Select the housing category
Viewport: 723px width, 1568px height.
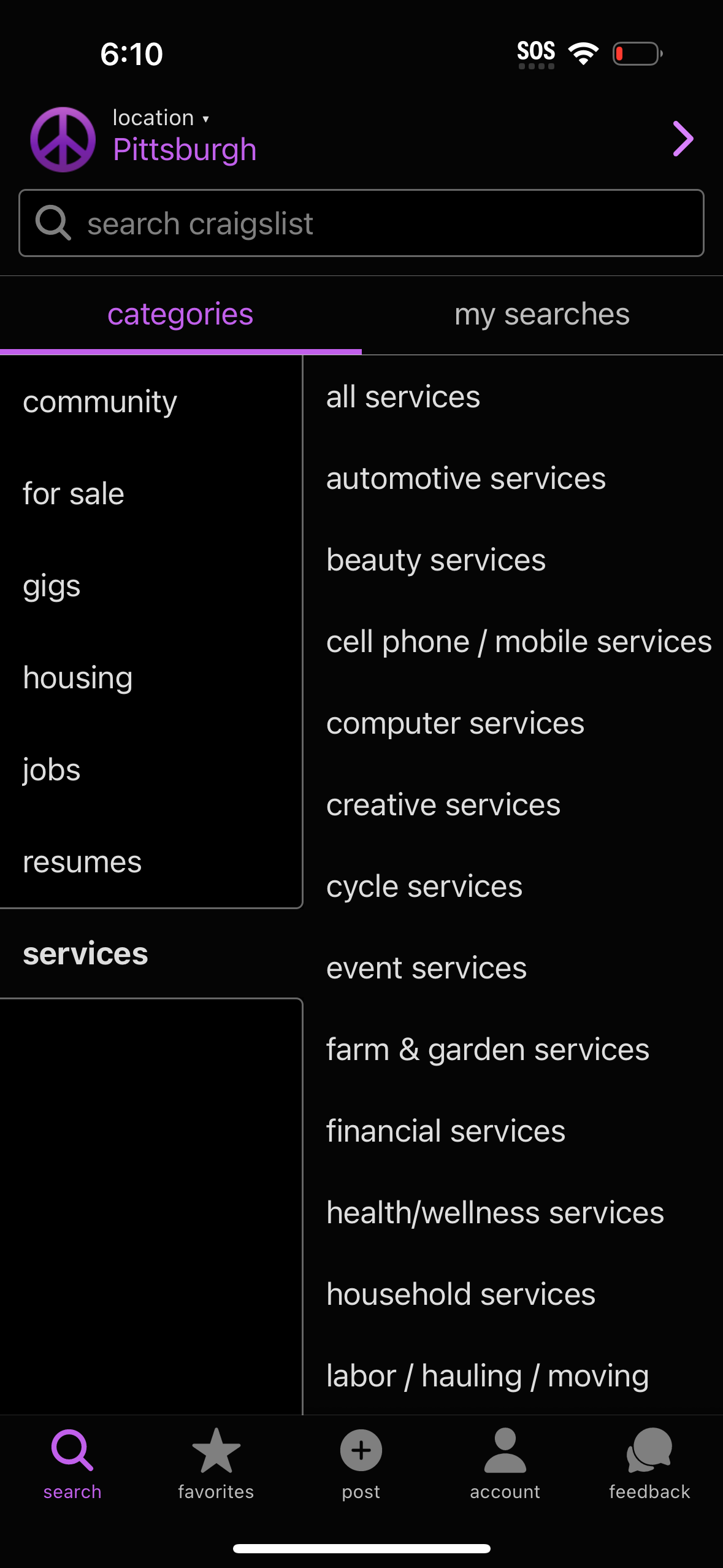[77, 677]
